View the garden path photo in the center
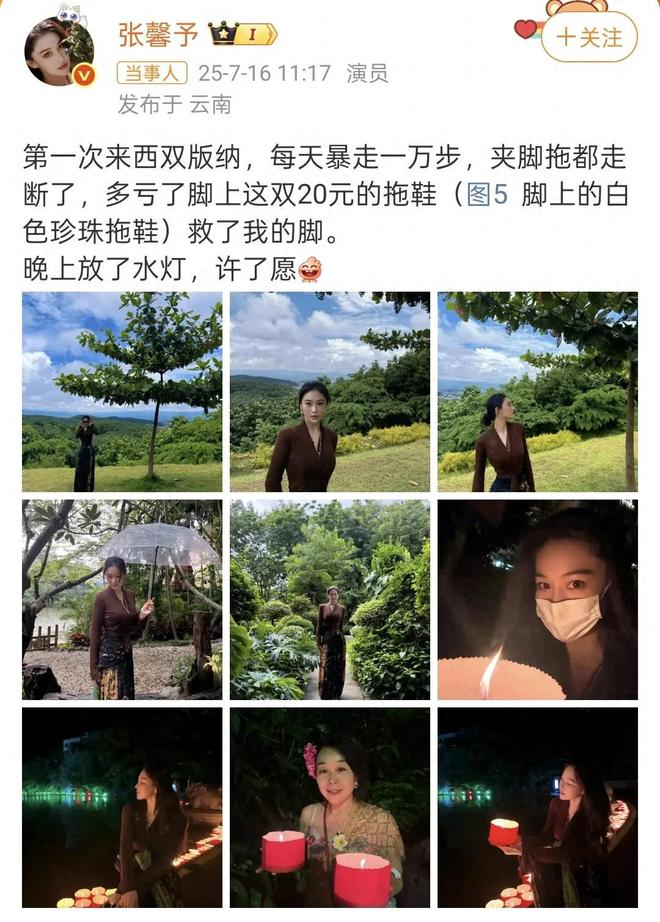 (x=330, y=599)
